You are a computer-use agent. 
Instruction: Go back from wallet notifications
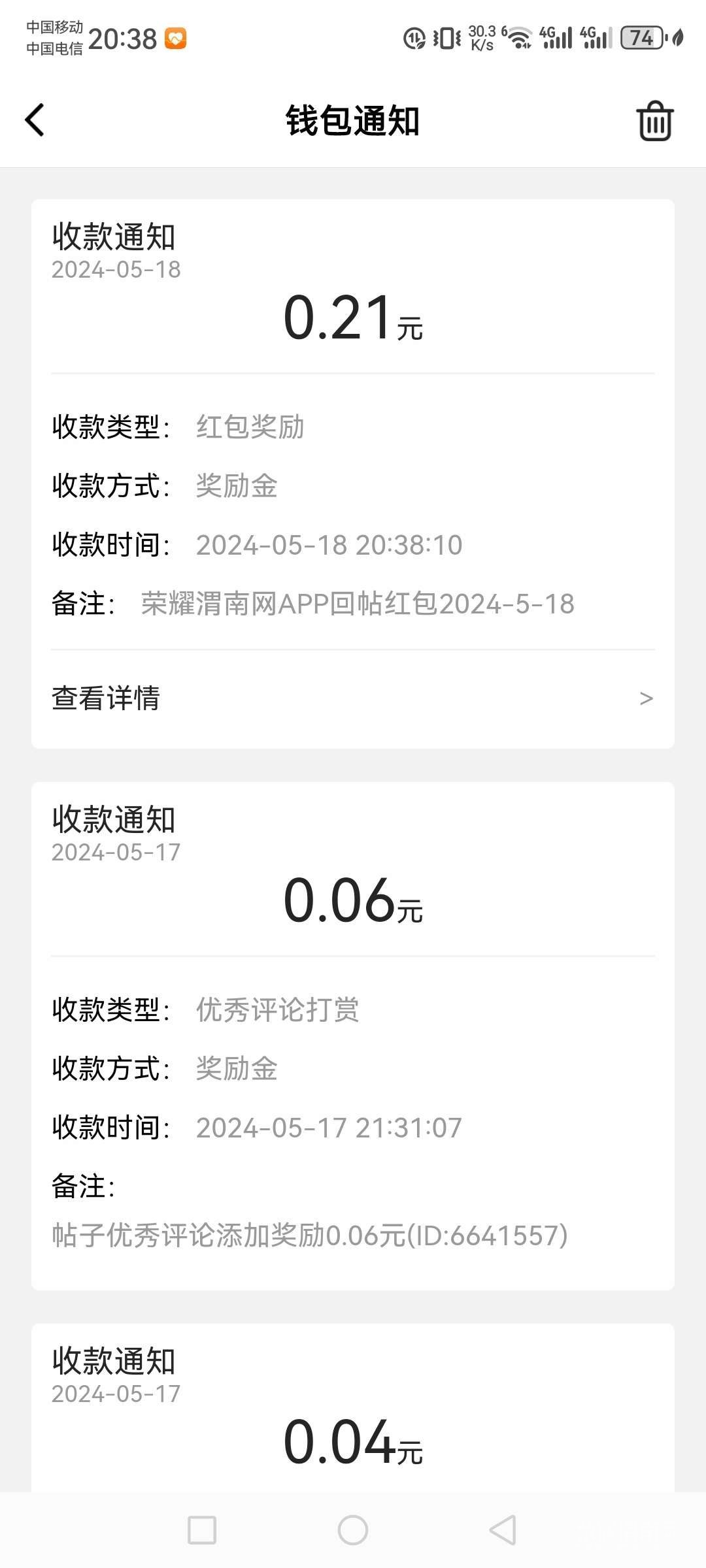pos(35,120)
